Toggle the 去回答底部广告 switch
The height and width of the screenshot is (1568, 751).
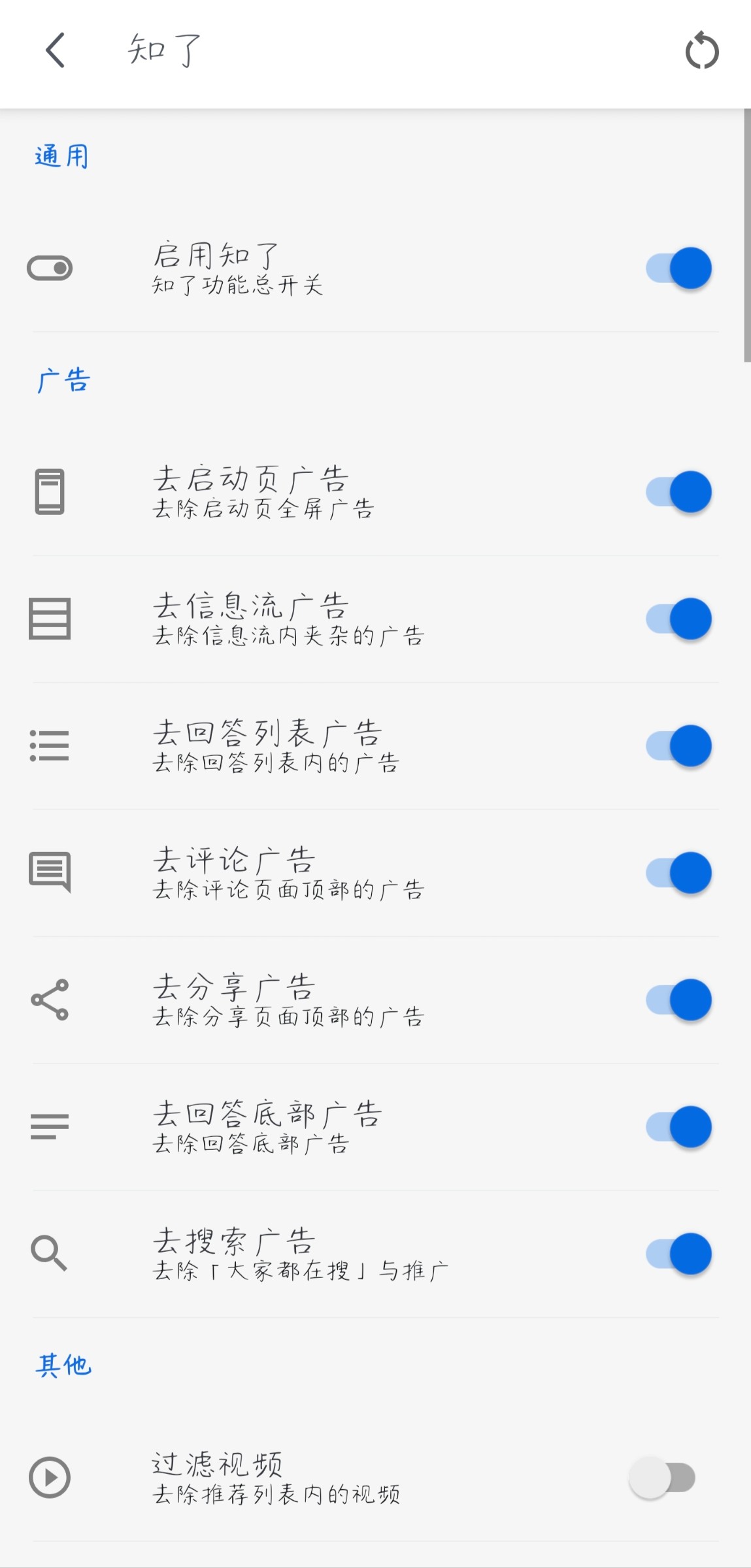pyautogui.click(x=678, y=1126)
